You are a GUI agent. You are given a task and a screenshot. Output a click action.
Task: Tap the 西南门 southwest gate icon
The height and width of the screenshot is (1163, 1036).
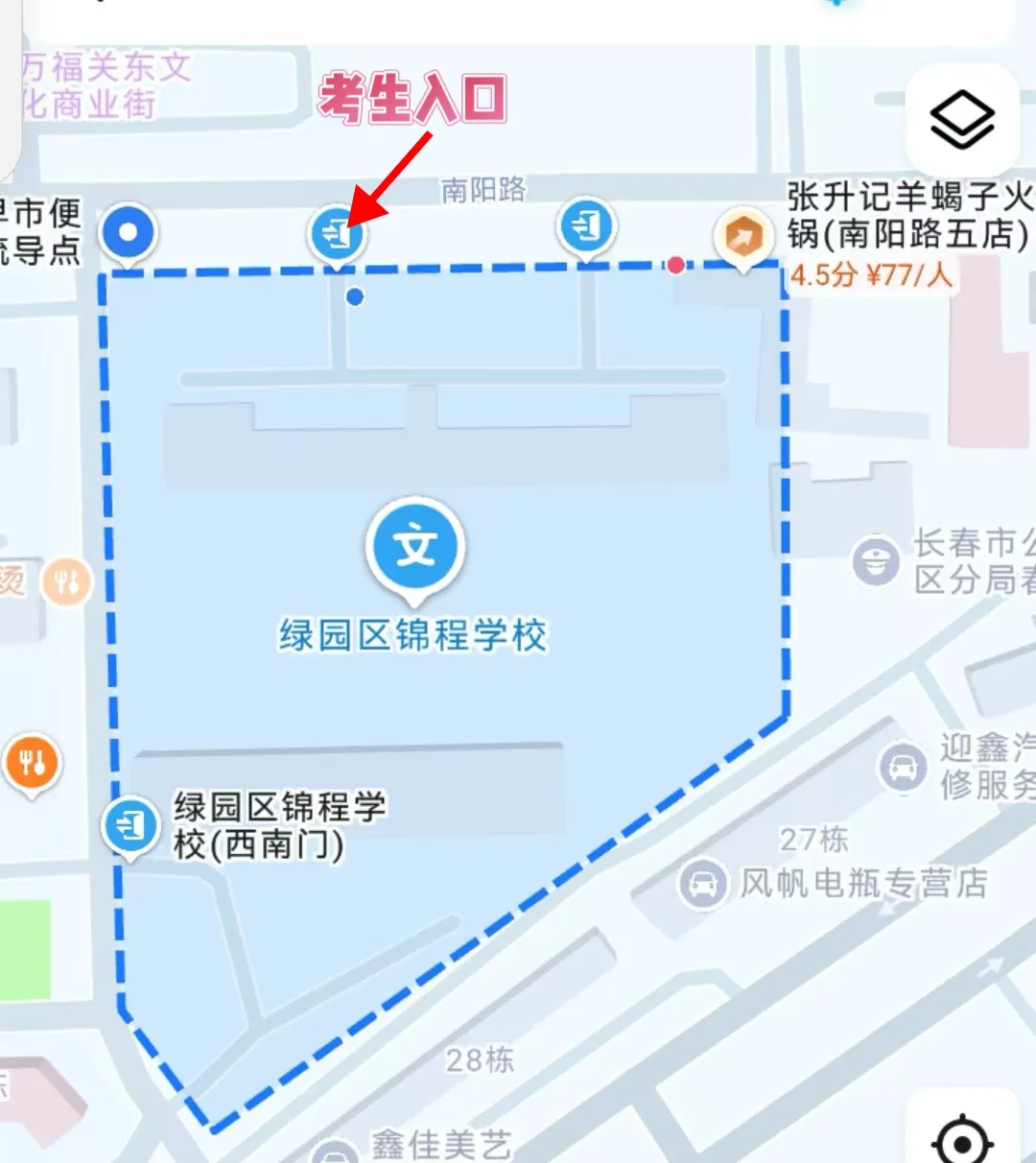pos(129,820)
